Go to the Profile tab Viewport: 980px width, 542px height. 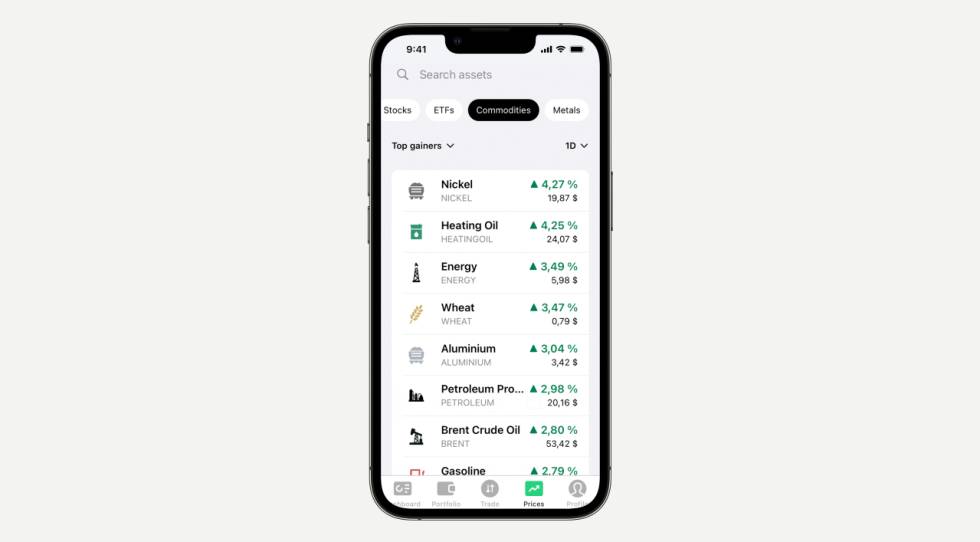click(577, 492)
